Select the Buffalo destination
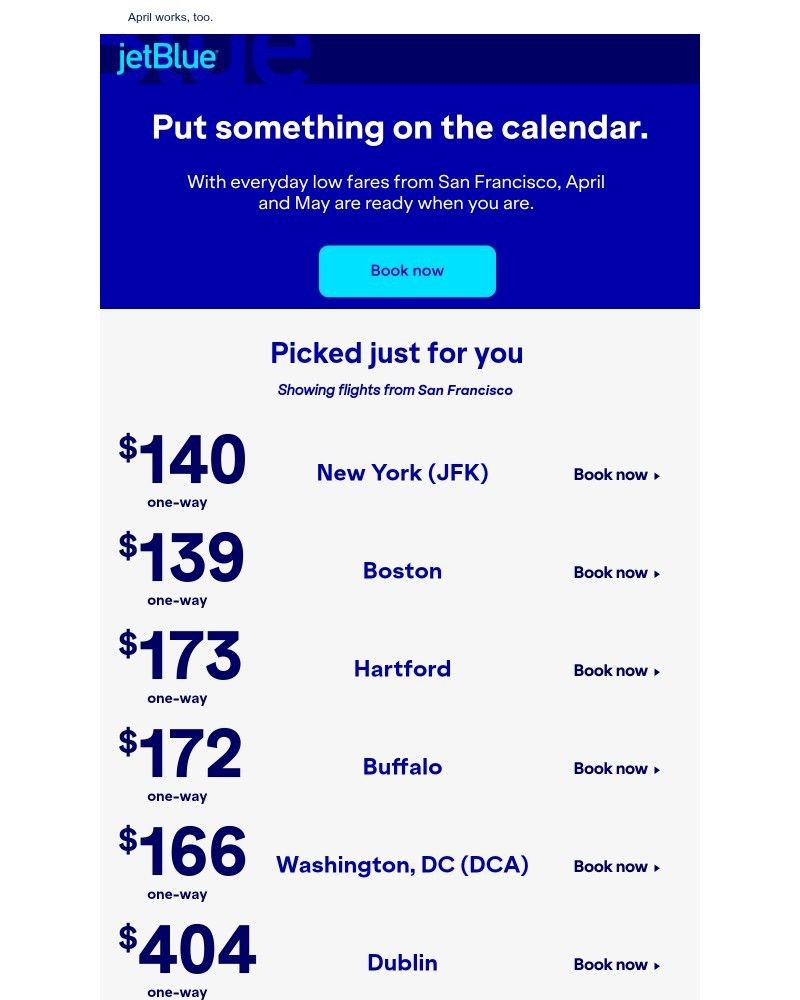The image size is (800, 1000). click(402, 767)
